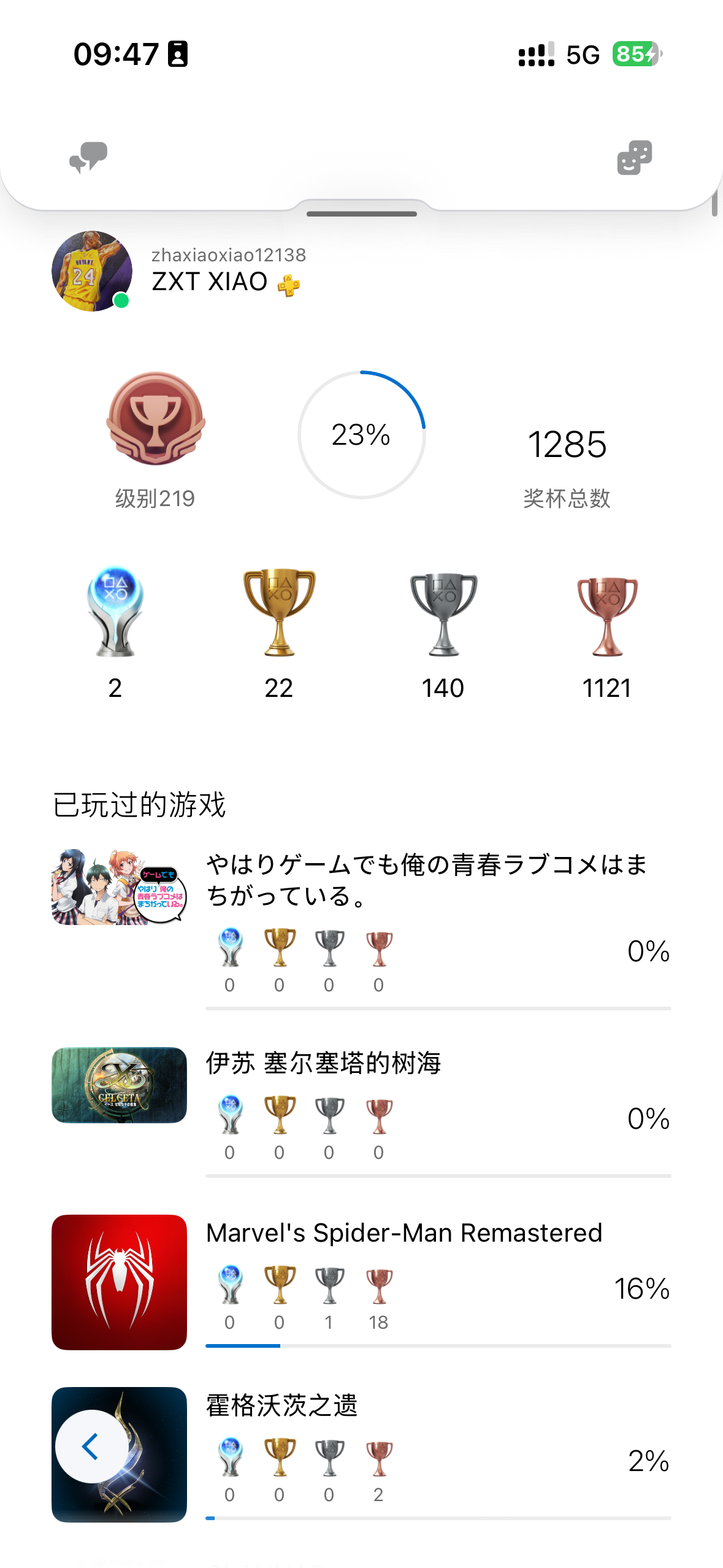View 霍格沃茨之遗 trophy details
The image size is (723, 1568).
pos(282,1405)
